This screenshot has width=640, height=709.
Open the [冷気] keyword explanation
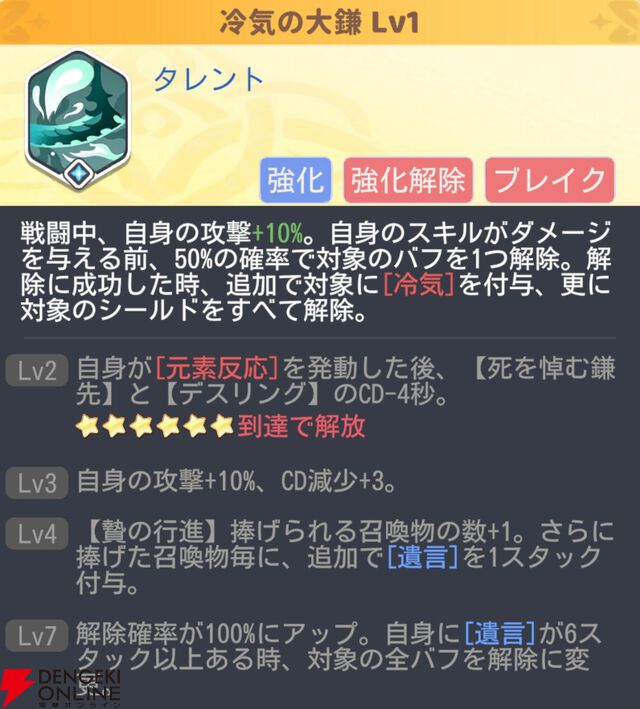[419, 289]
